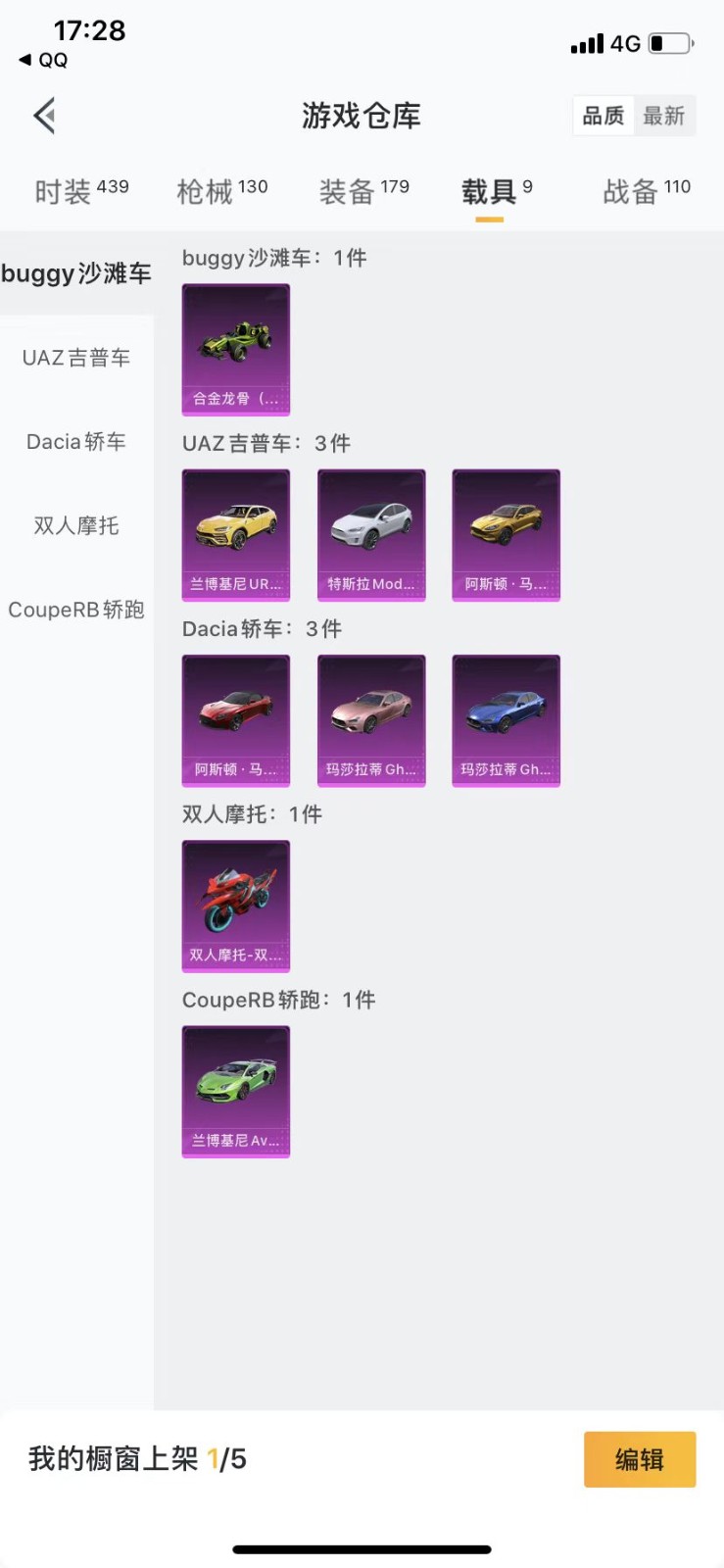This screenshot has height=1568, width=724.
Task: Switch to the 枪械 tab
Action: (222, 191)
